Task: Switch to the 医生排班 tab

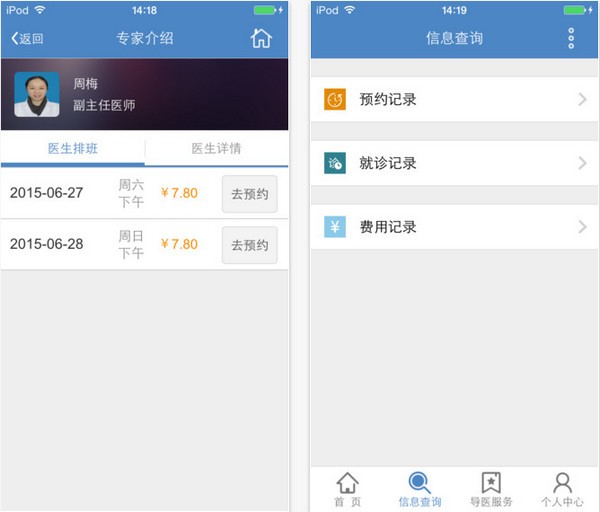Action: 73,149
